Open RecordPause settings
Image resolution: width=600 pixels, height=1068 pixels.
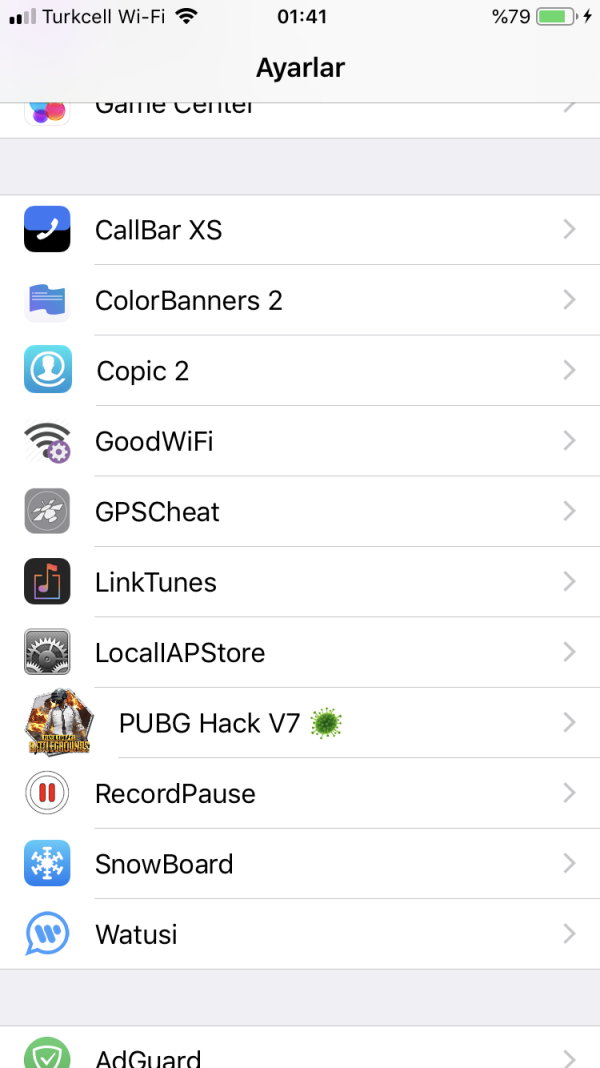300,794
